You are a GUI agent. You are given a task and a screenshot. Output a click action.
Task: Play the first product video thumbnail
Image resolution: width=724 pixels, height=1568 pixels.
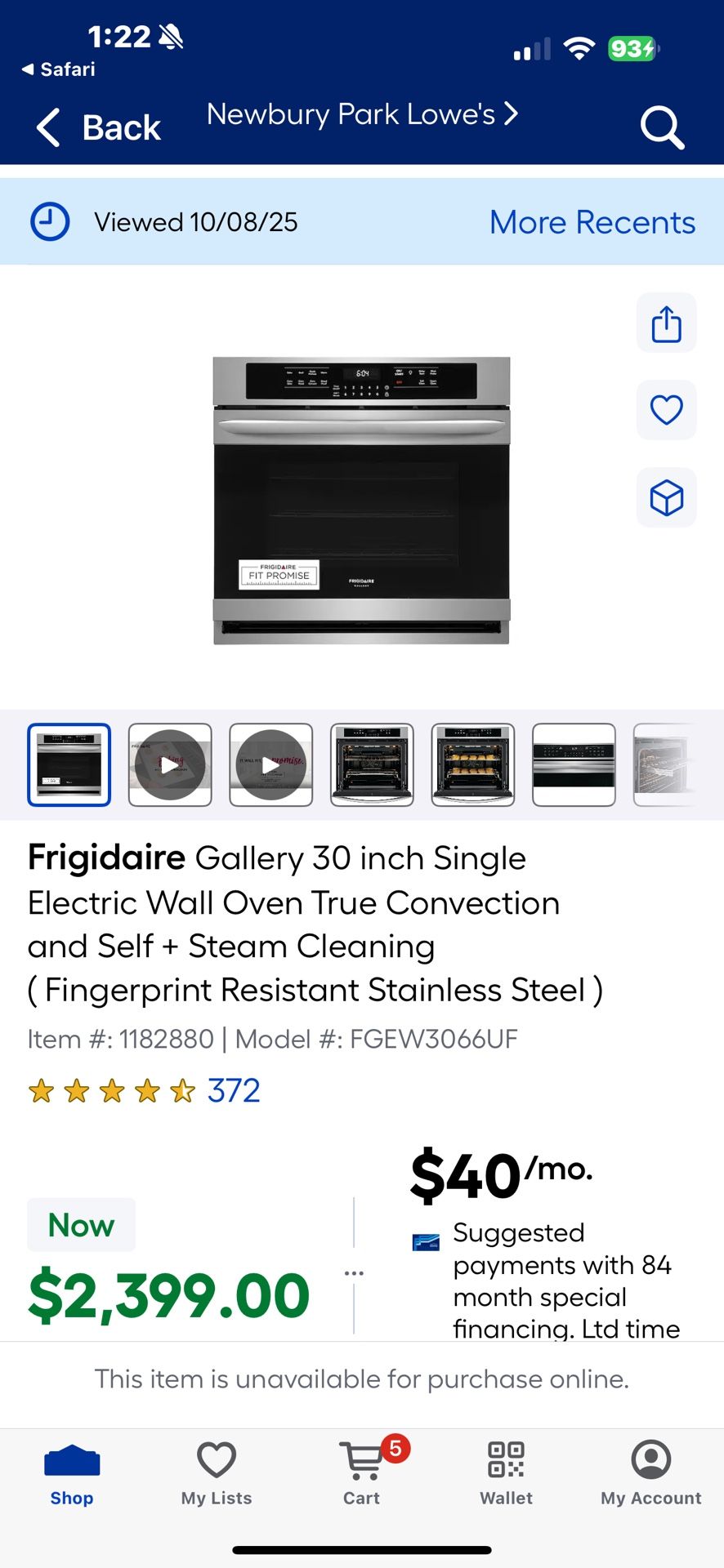(170, 765)
